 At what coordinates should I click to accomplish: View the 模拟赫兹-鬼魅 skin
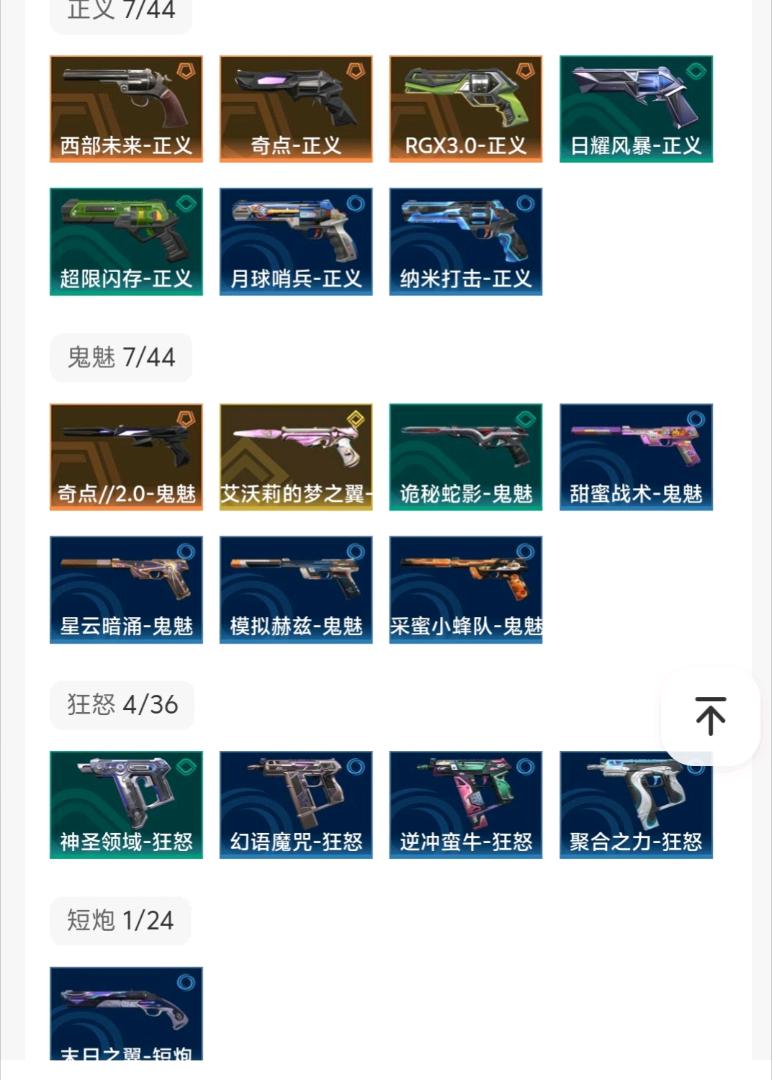click(x=296, y=590)
